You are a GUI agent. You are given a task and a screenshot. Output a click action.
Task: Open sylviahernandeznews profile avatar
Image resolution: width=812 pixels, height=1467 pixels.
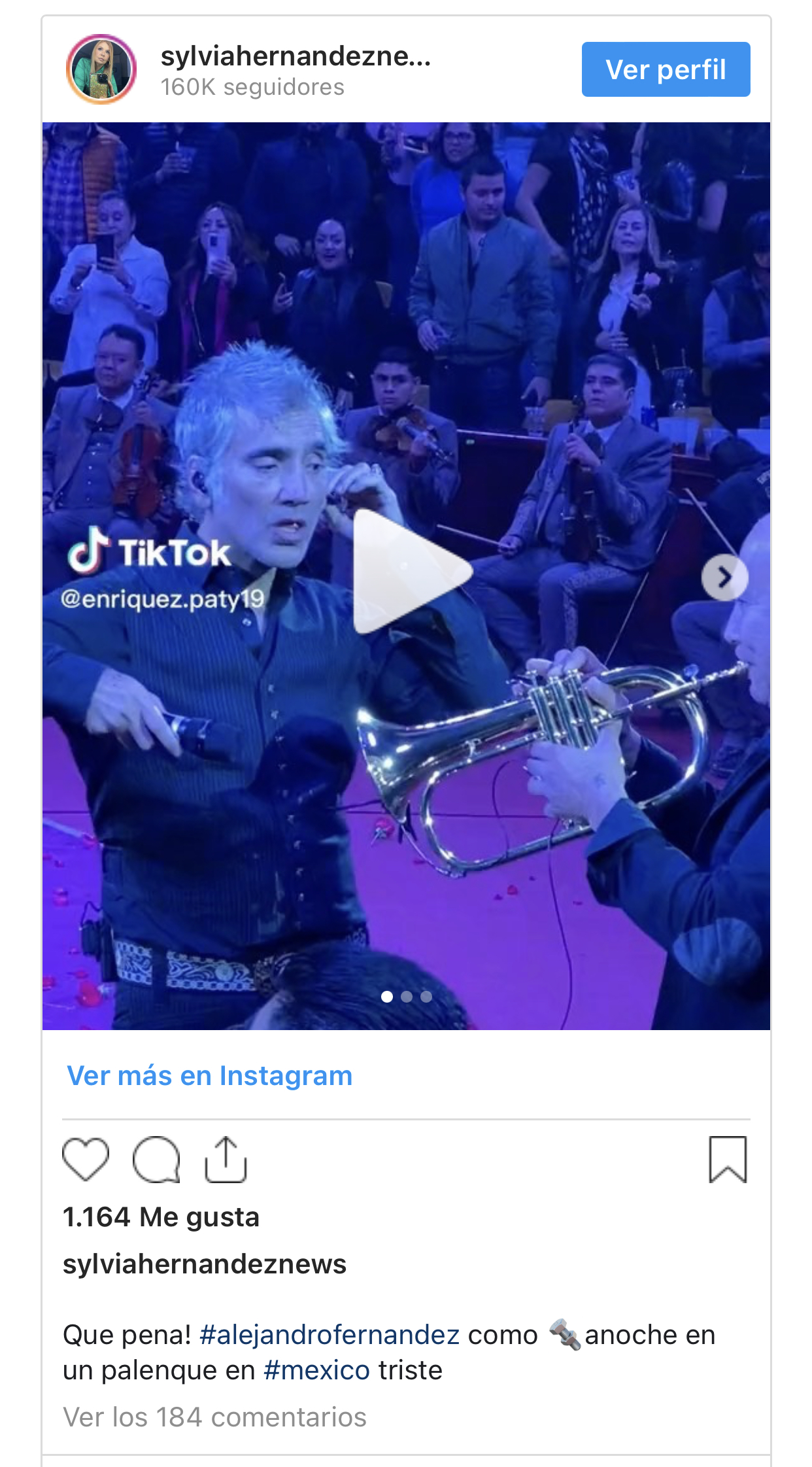tap(101, 69)
